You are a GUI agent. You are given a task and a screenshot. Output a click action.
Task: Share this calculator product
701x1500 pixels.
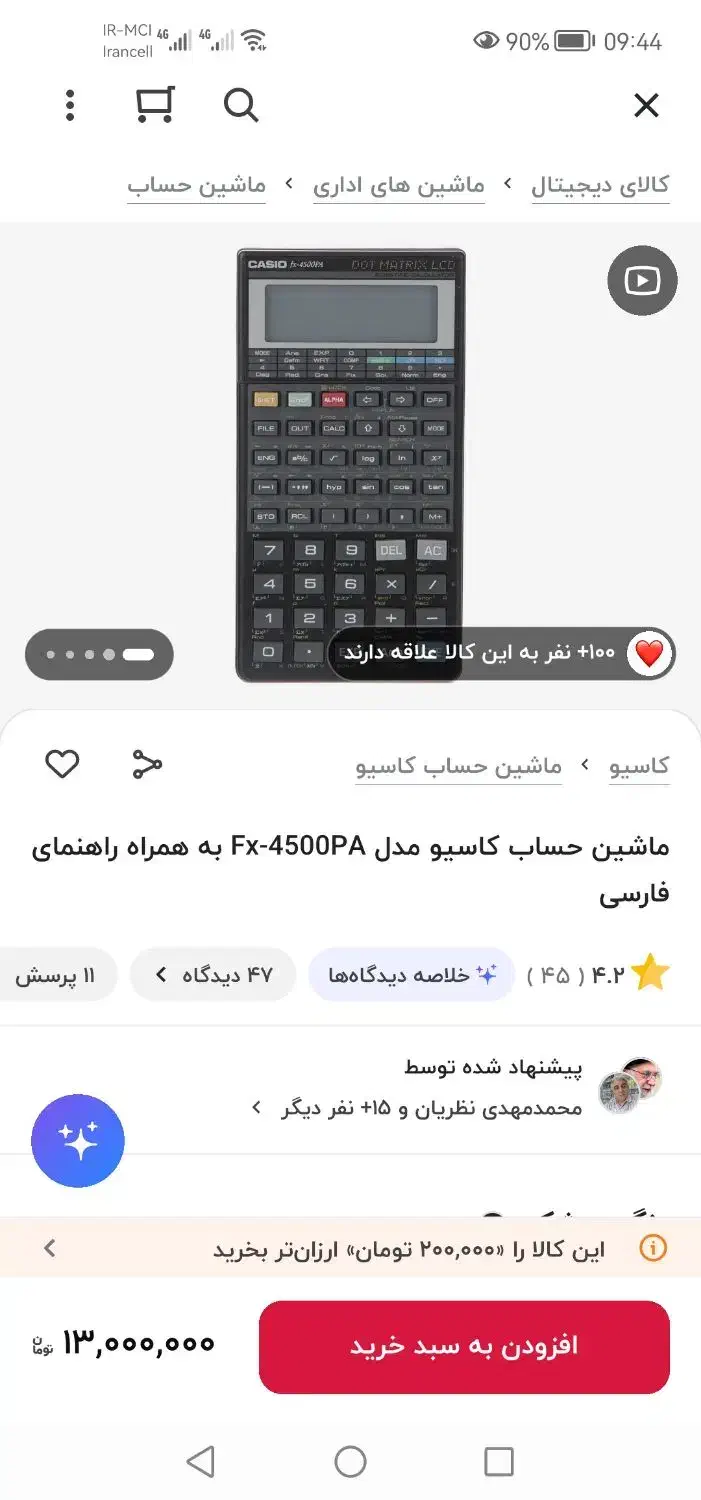pos(147,765)
